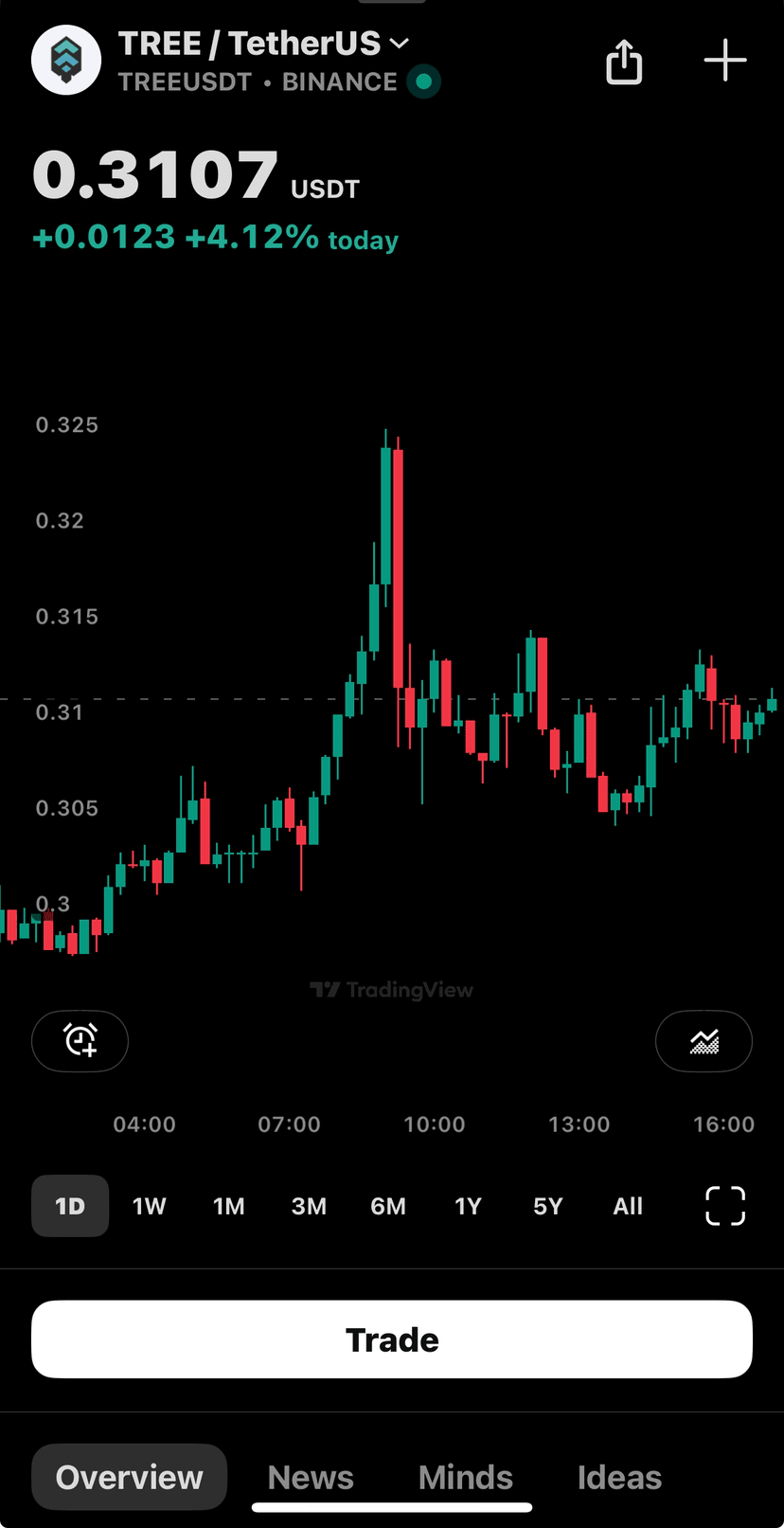The image size is (784, 1528).
Task: Change chart type with the chart icon
Action: click(704, 1040)
